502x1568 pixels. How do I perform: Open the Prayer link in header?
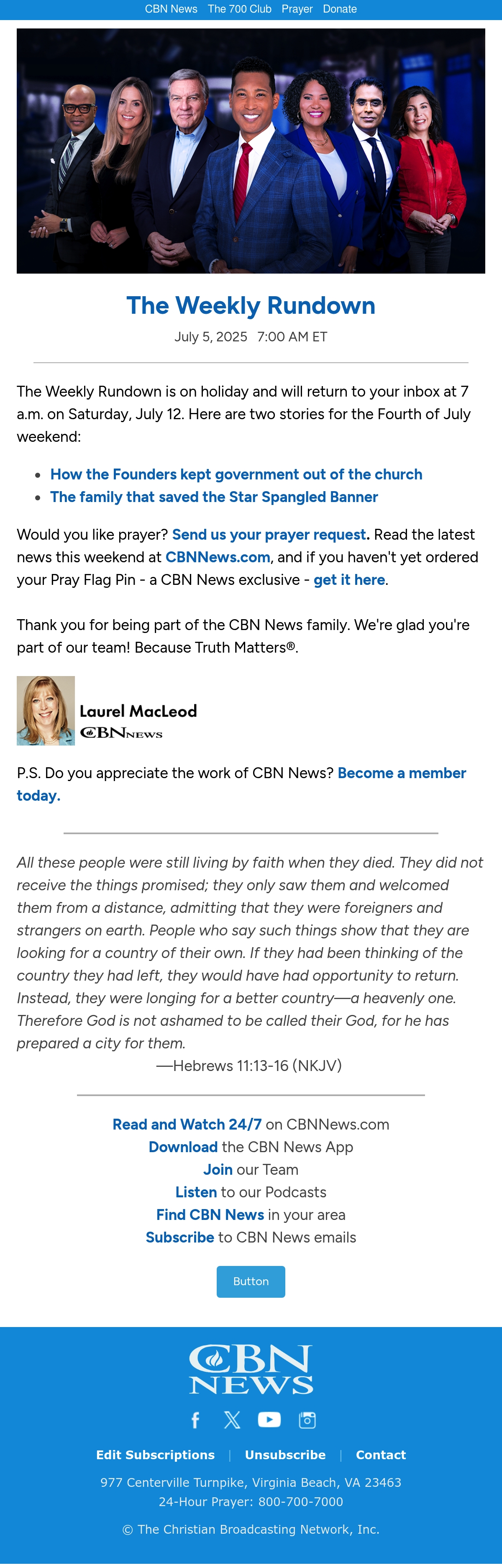click(x=297, y=9)
